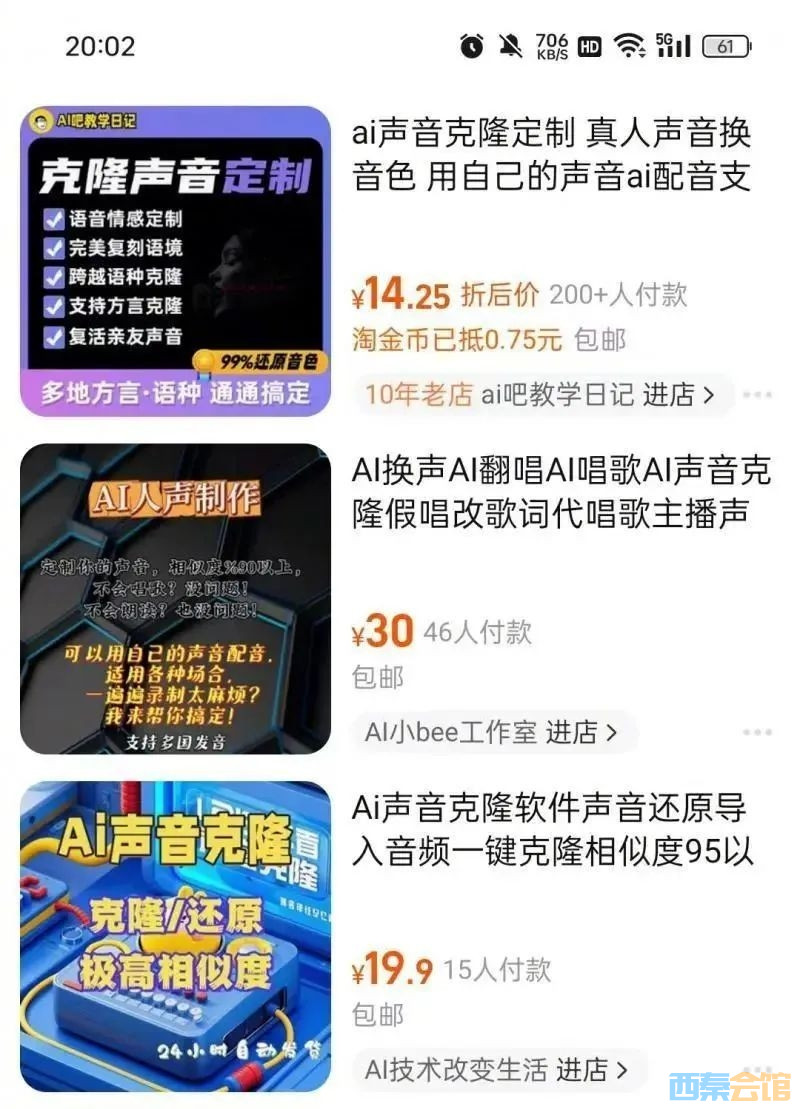Open the Ai声音克隆软件 listing title

tap(551, 830)
